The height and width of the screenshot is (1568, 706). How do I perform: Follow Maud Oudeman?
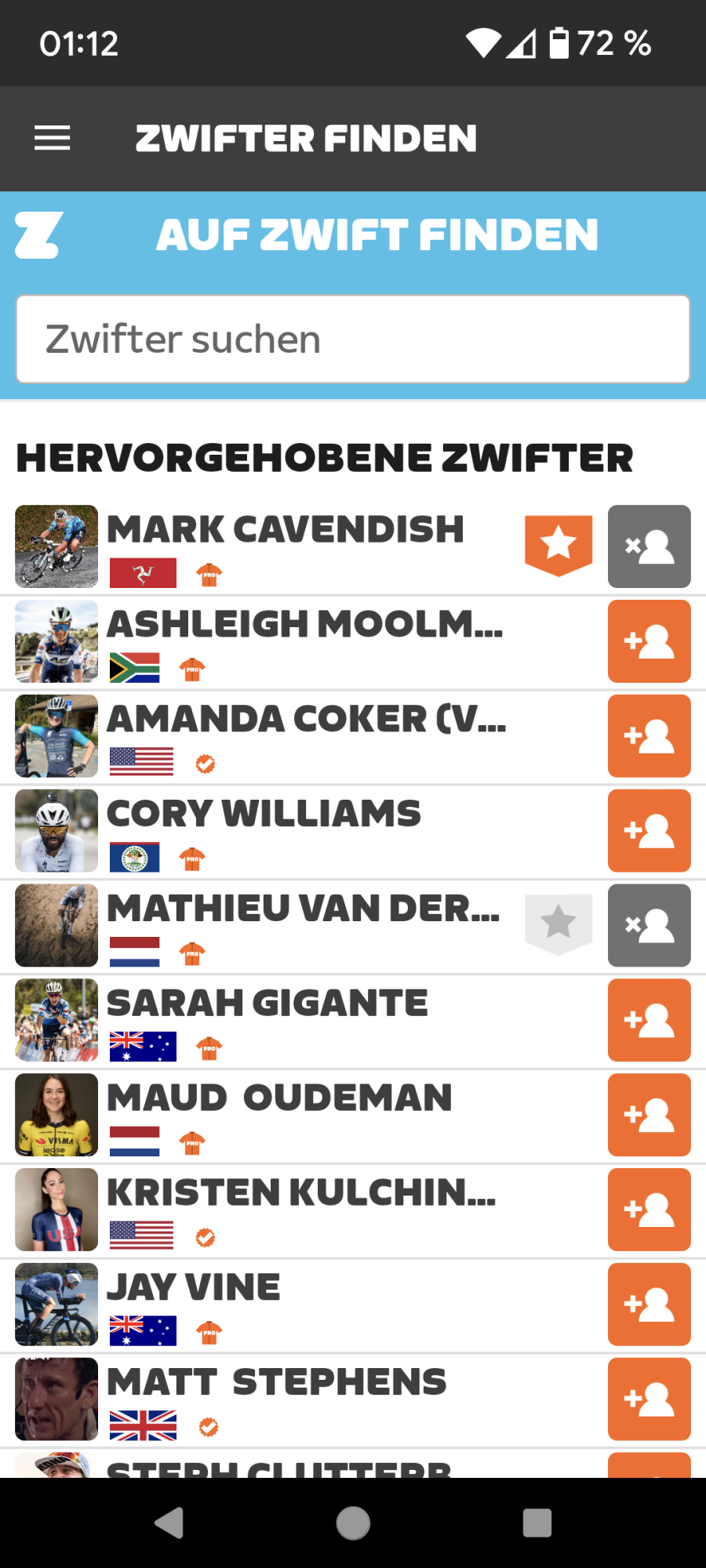tap(649, 1116)
